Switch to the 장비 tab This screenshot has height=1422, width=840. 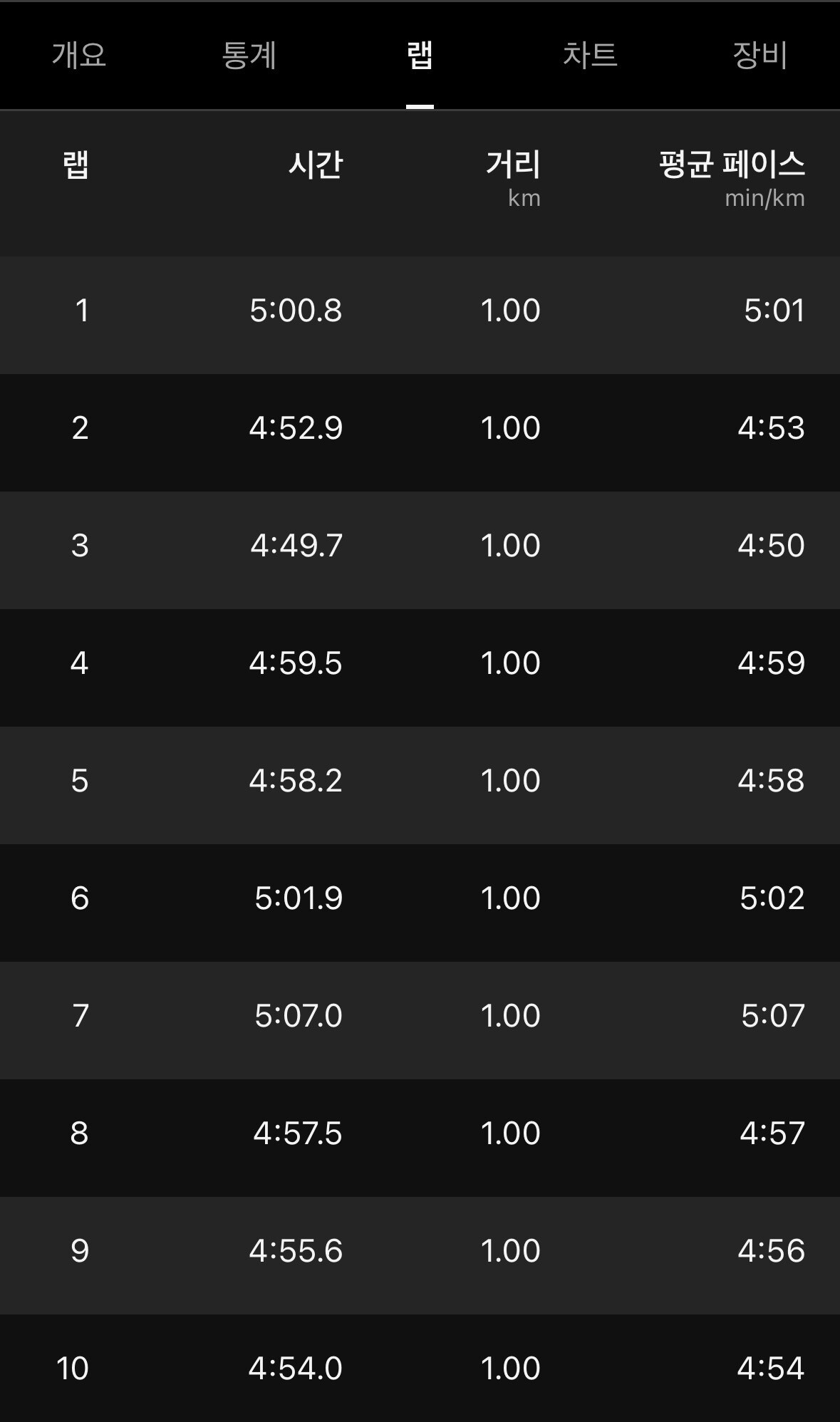coord(760,55)
